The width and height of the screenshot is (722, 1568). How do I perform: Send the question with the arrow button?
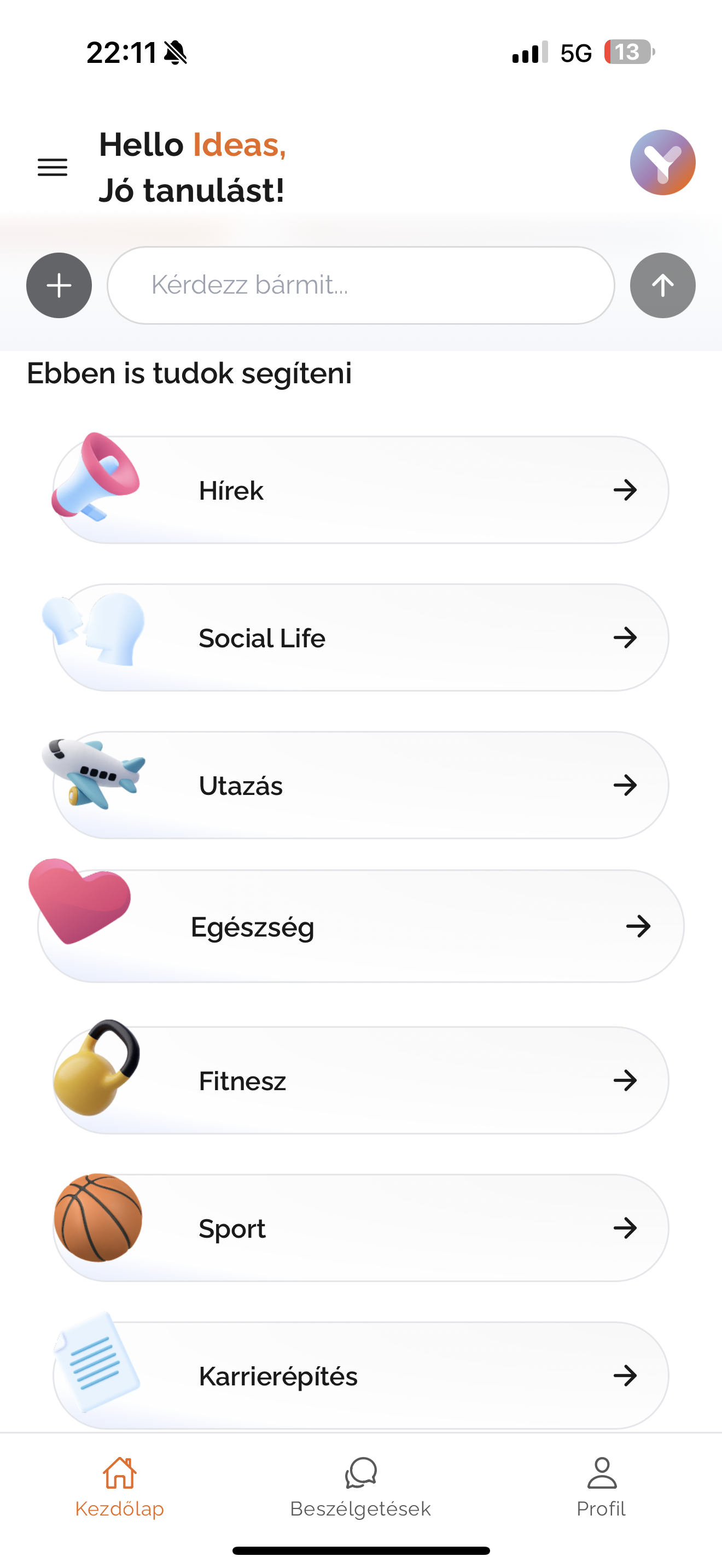tap(662, 285)
